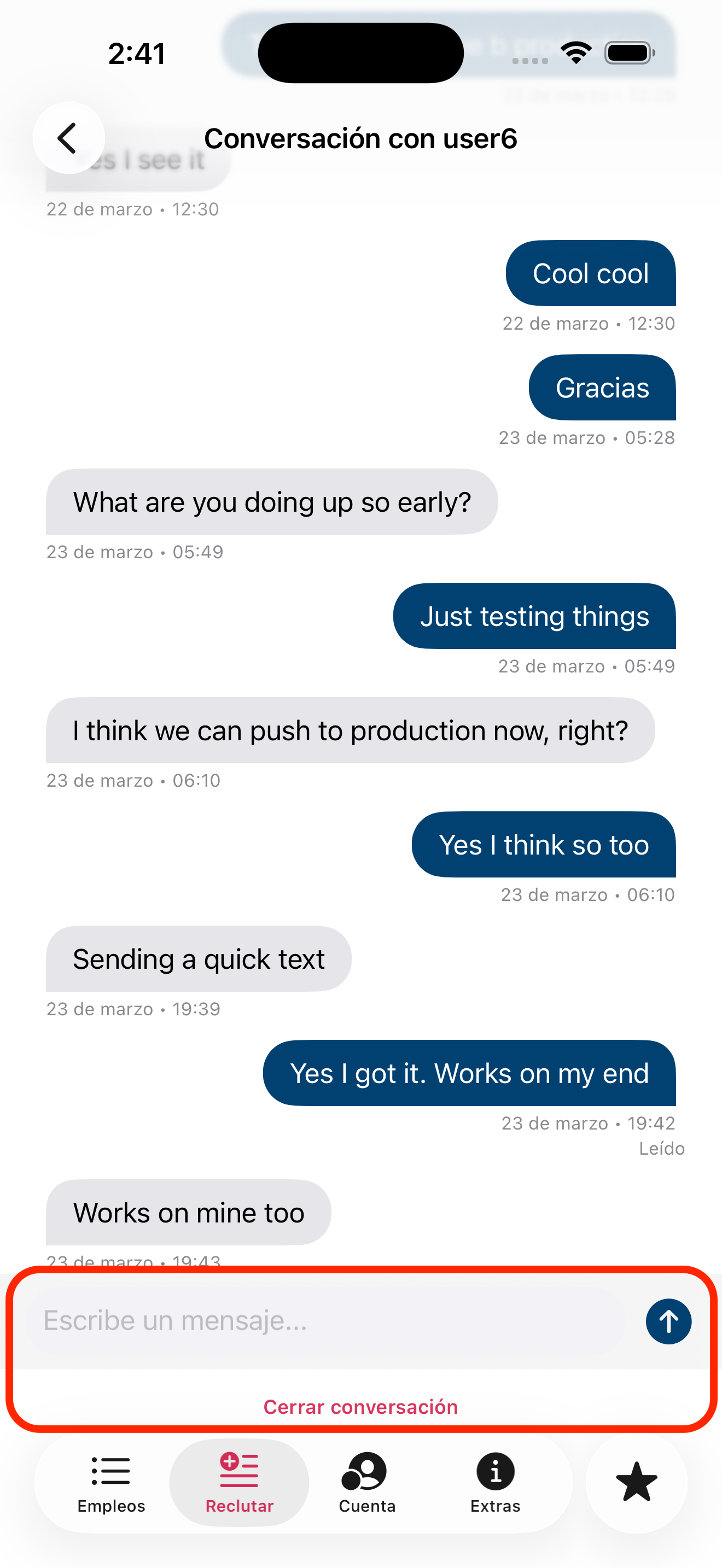The image size is (722, 1568).
Task: Send the message with arrow button
Action: click(668, 1321)
